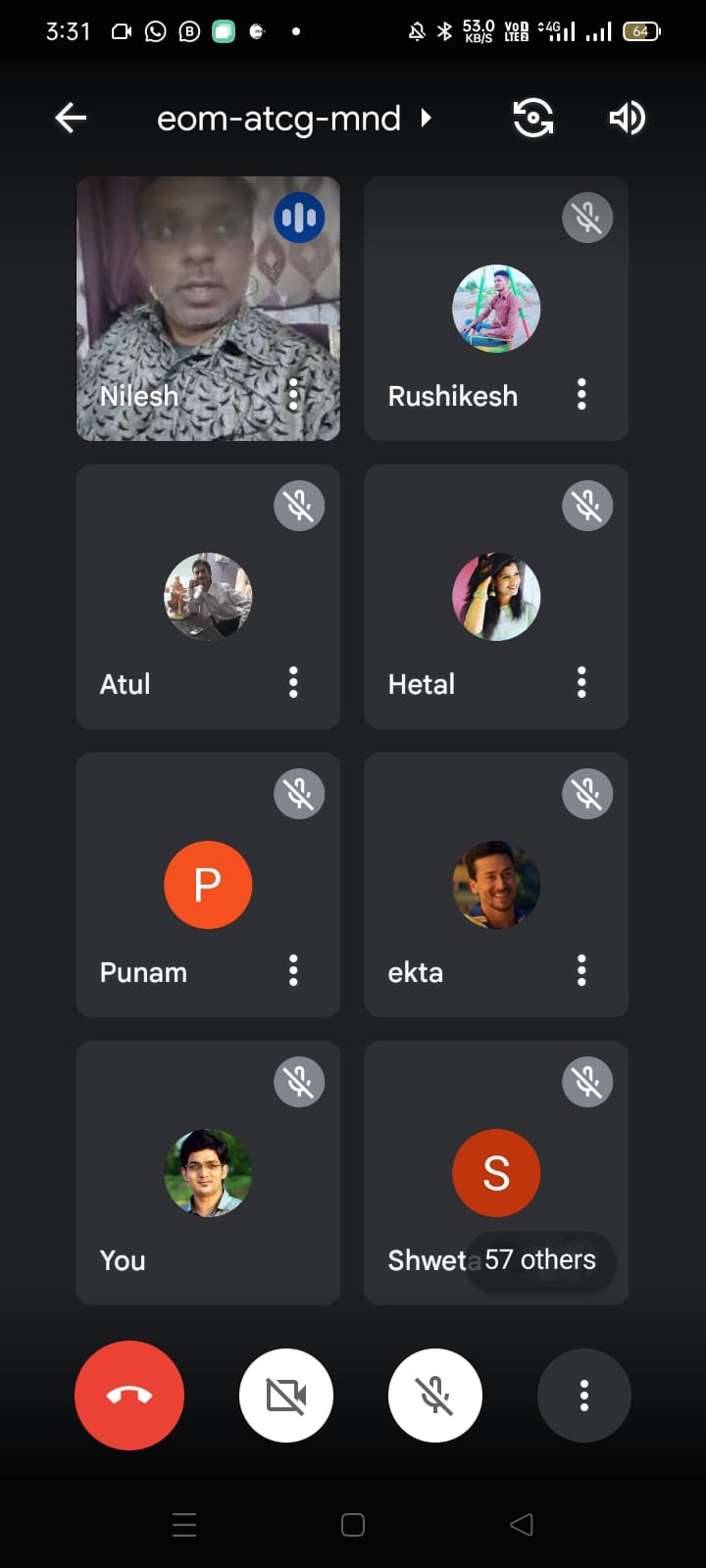706x1568 pixels.
Task: Go back using the top arrow
Action: (x=71, y=119)
